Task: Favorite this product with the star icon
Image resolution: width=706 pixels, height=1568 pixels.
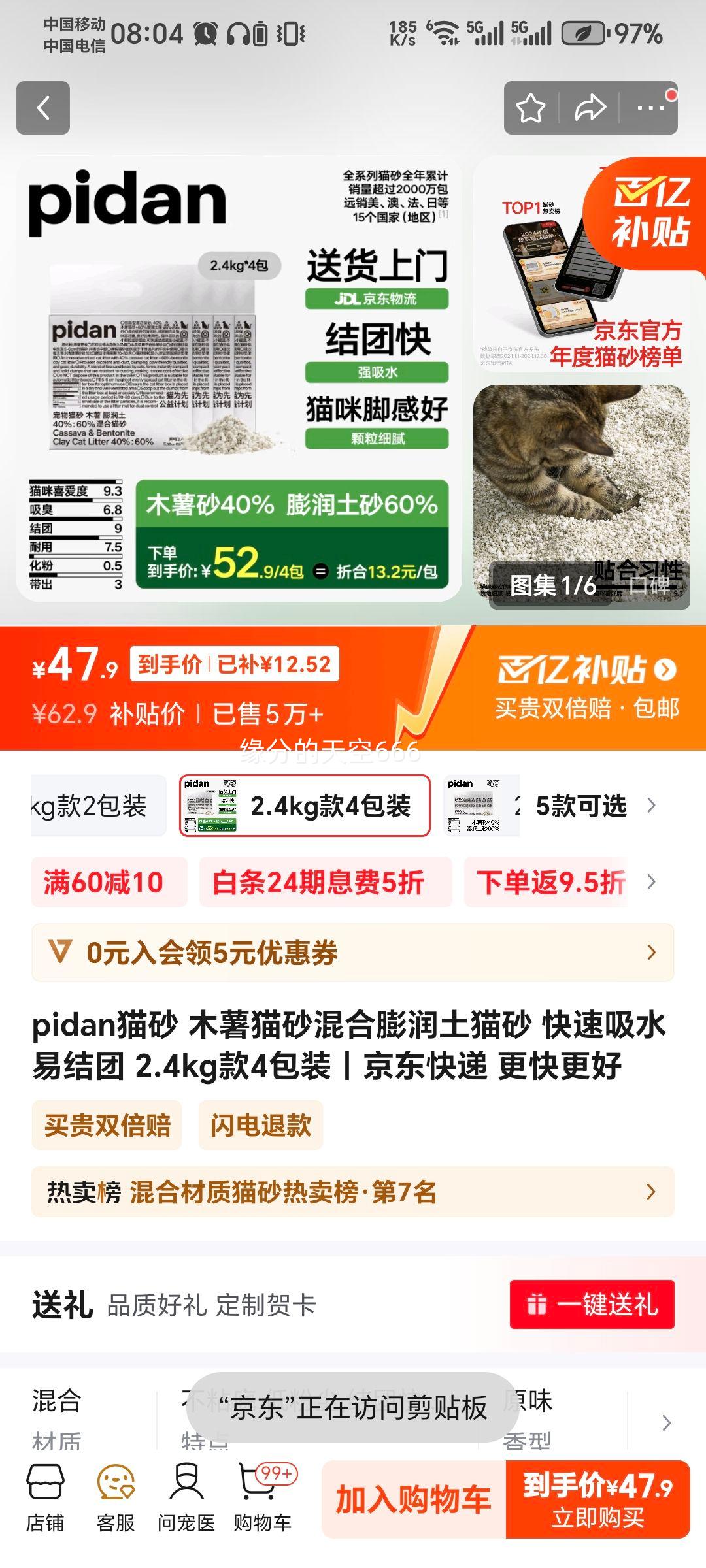Action: point(531,108)
